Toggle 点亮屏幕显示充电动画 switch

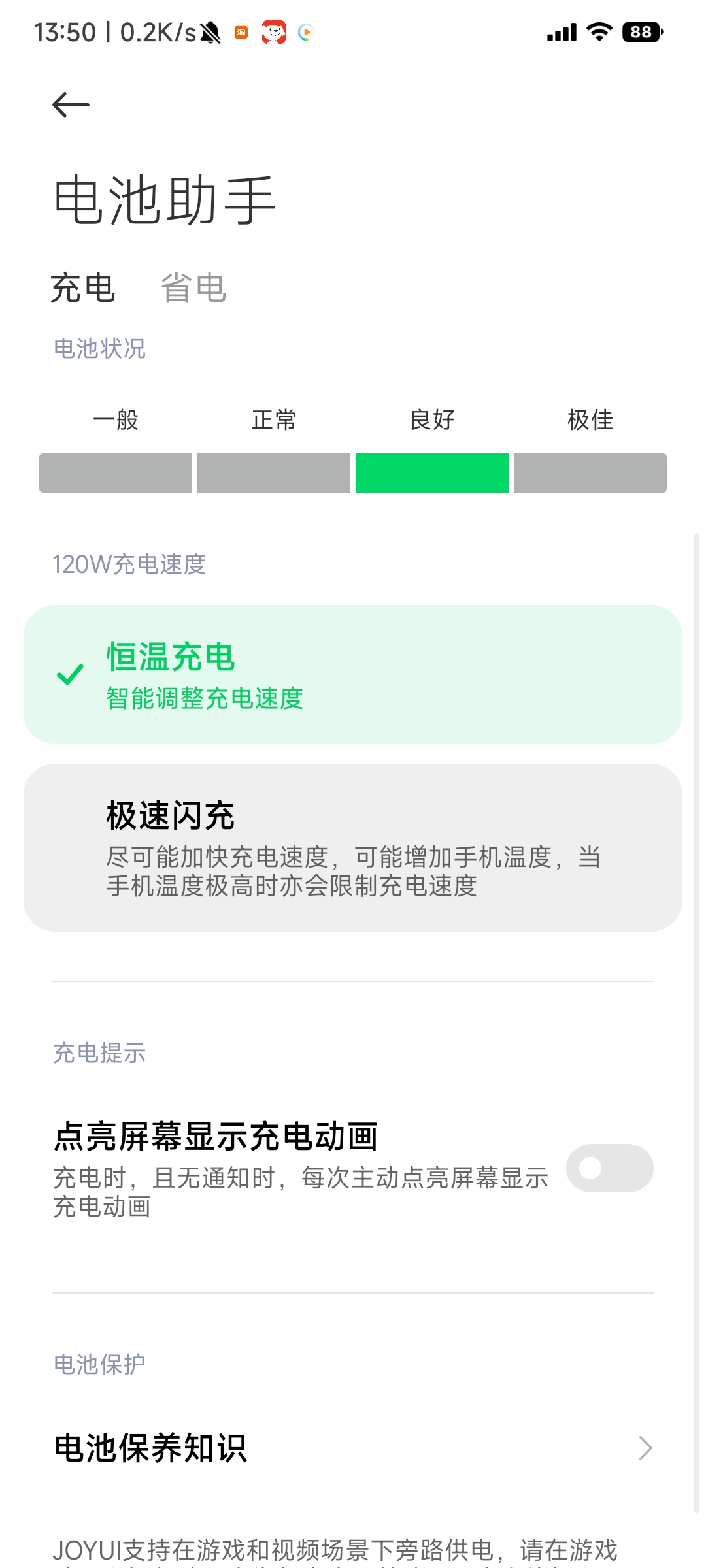(609, 1168)
